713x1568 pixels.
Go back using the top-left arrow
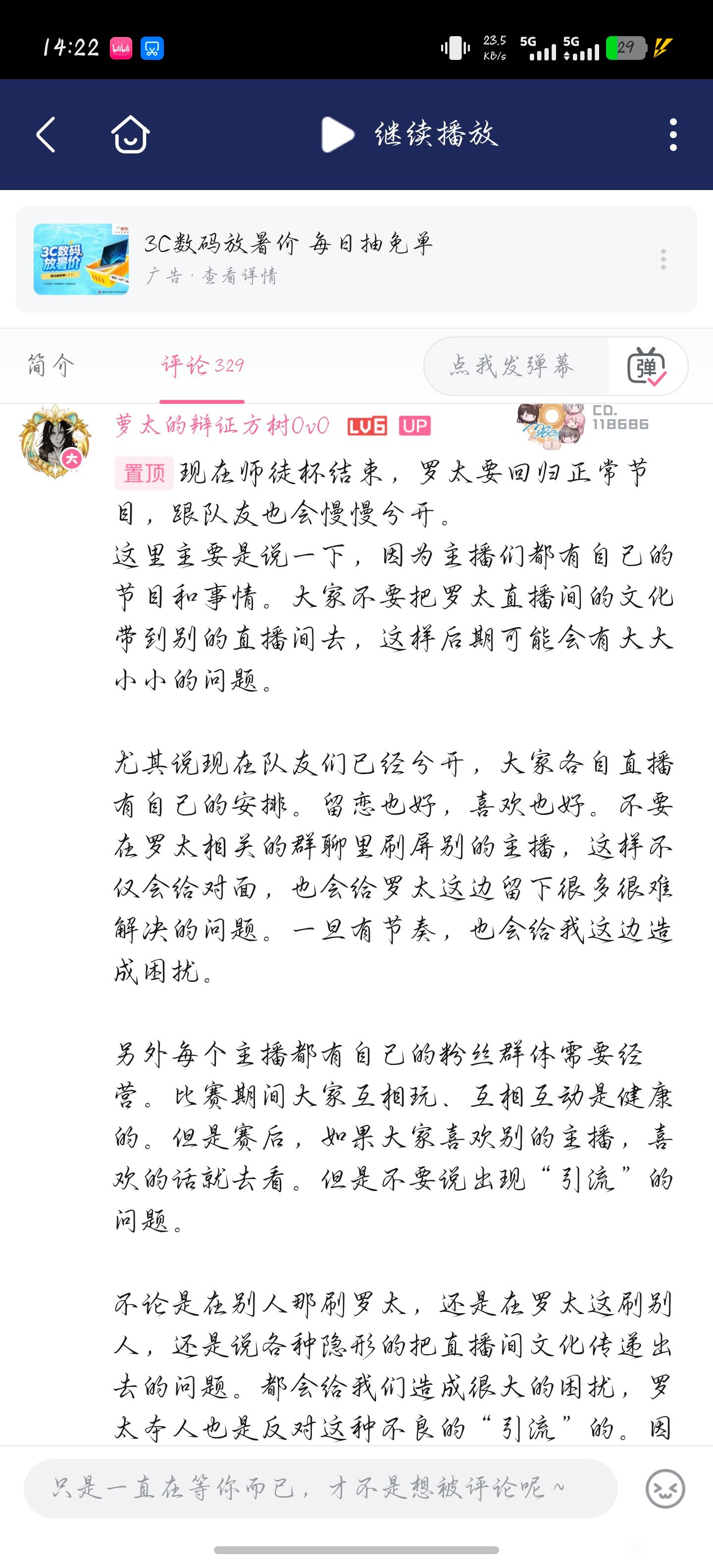pyautogui.click(x=46, y=135)
